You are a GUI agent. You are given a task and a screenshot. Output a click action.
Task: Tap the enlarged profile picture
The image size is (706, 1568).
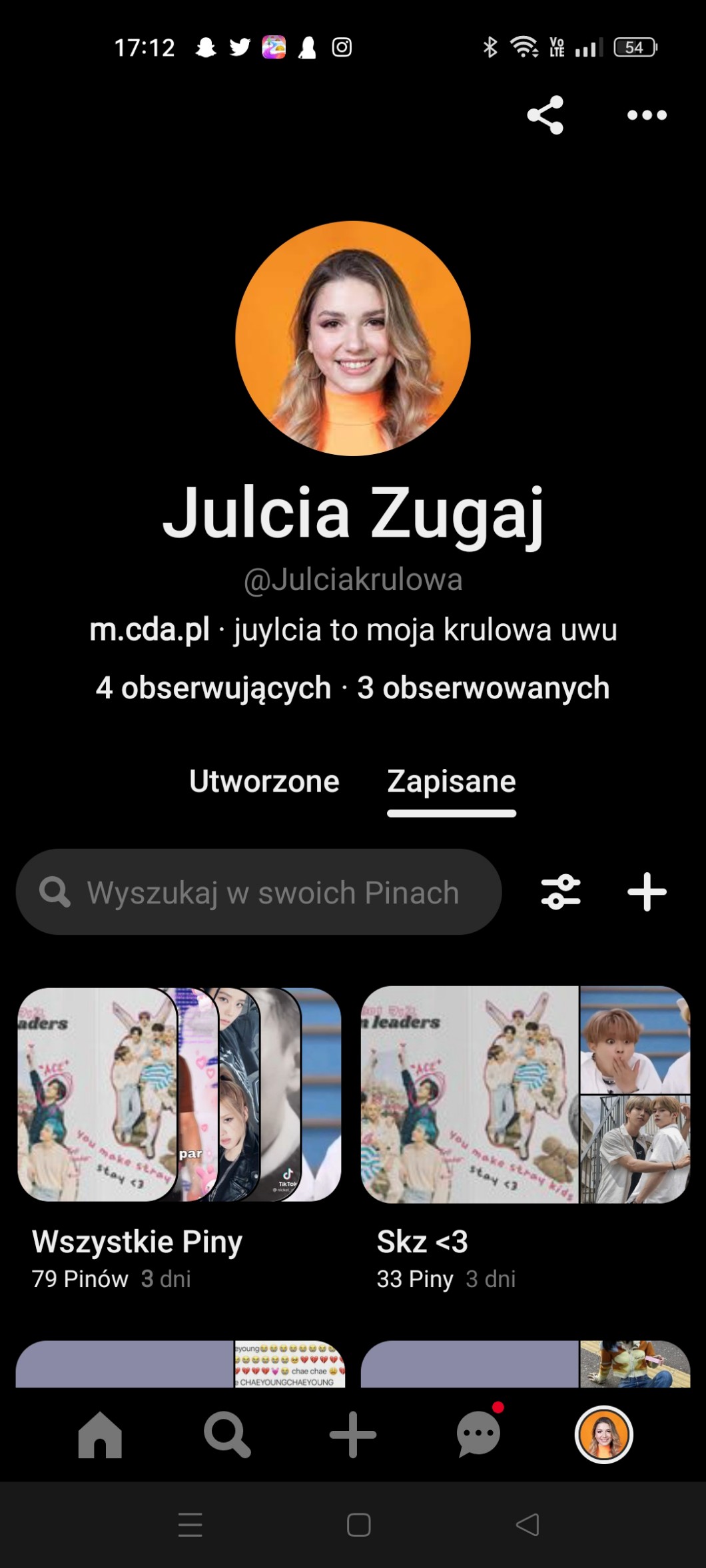pyautogui.click(x=353, y=338)
